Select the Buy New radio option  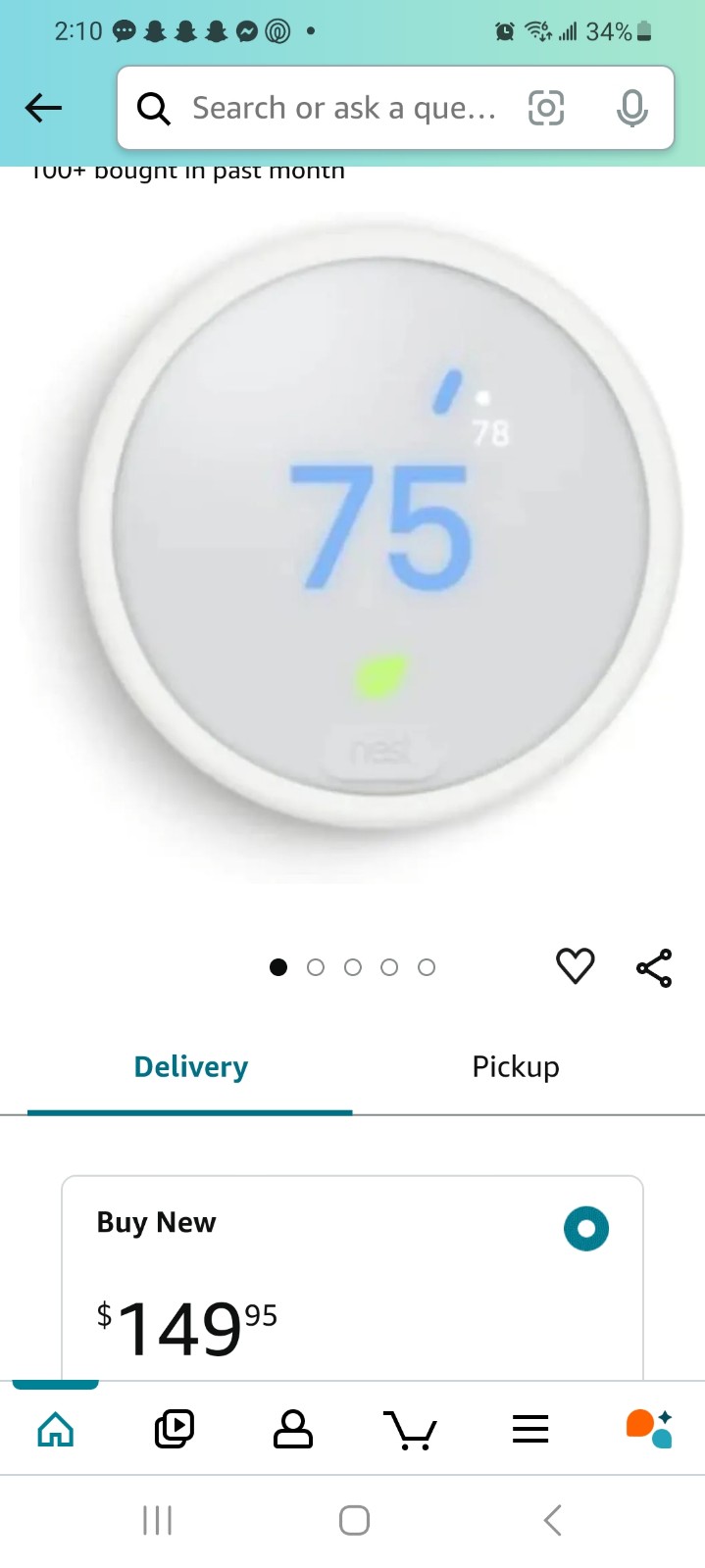pos(586,1229)
